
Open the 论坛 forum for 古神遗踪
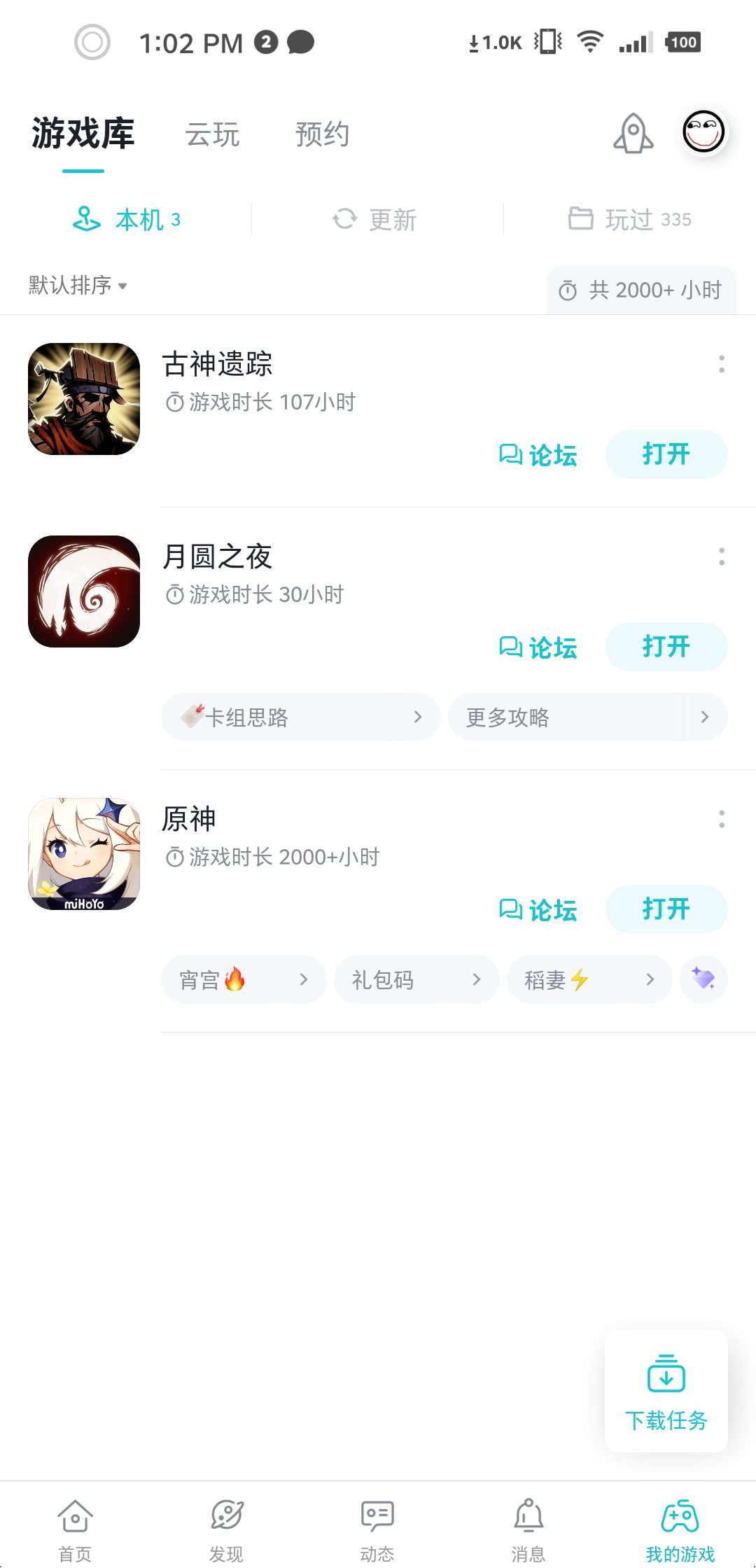click(537, 455)
